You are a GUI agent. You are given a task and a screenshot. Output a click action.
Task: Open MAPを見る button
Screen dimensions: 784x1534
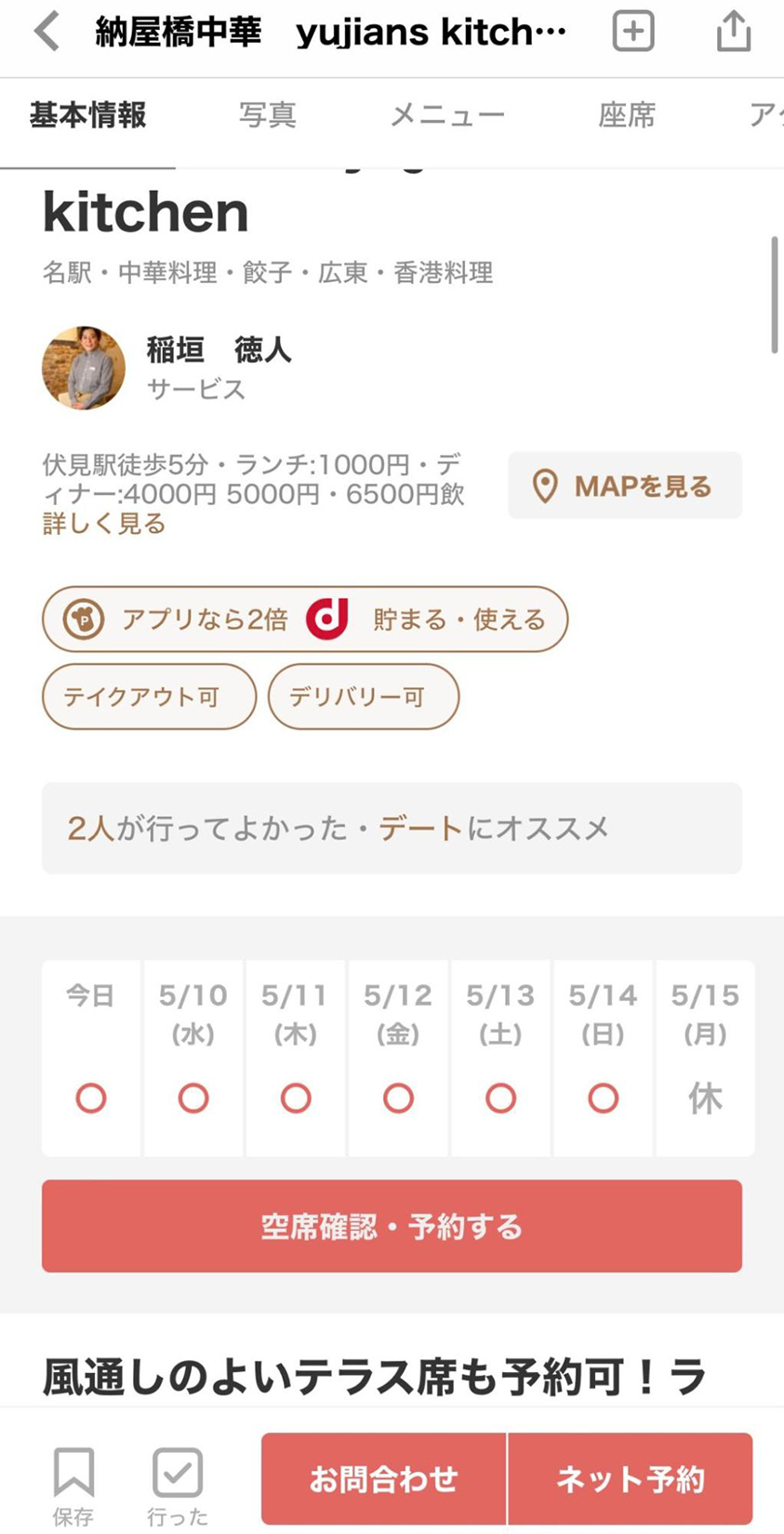click(625, 486)
